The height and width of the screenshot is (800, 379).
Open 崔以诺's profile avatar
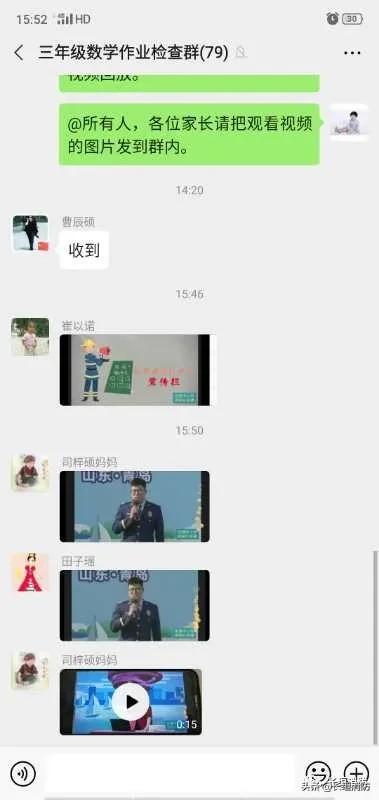(x=31, y=337)
